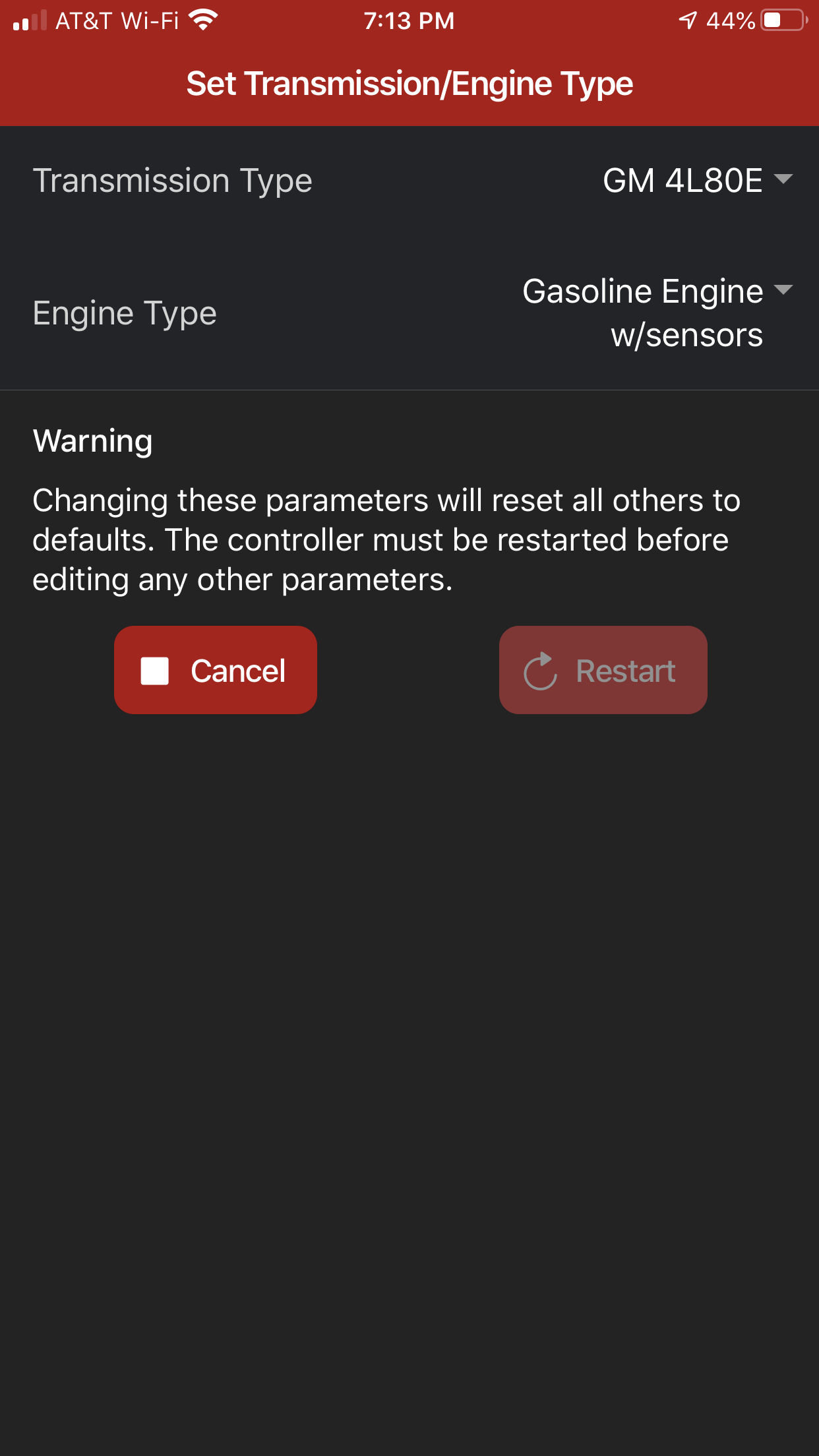Open the Transmission Type dropdown
This screenshot has height=1456, width=819.
point(696,181)
